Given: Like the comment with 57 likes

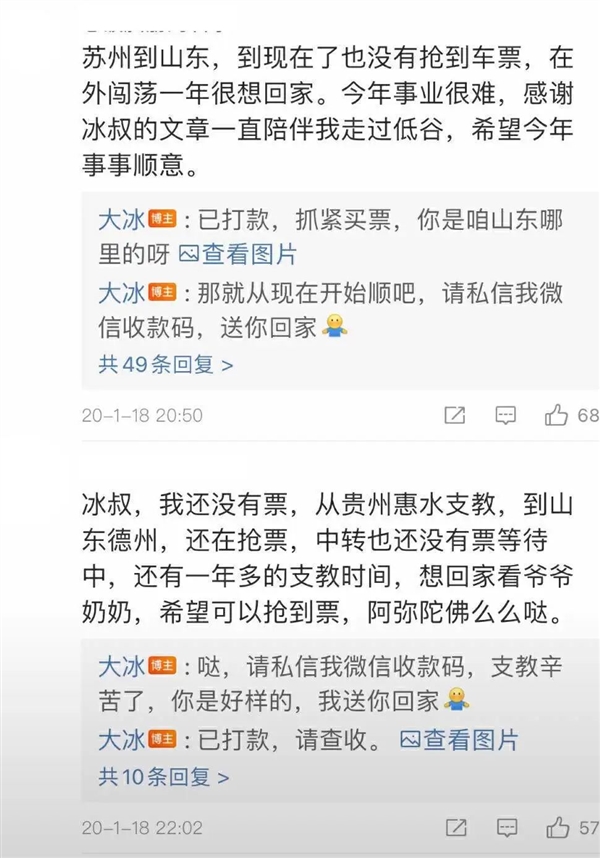Looking at the screenshot, I should [x=557, y=828].
